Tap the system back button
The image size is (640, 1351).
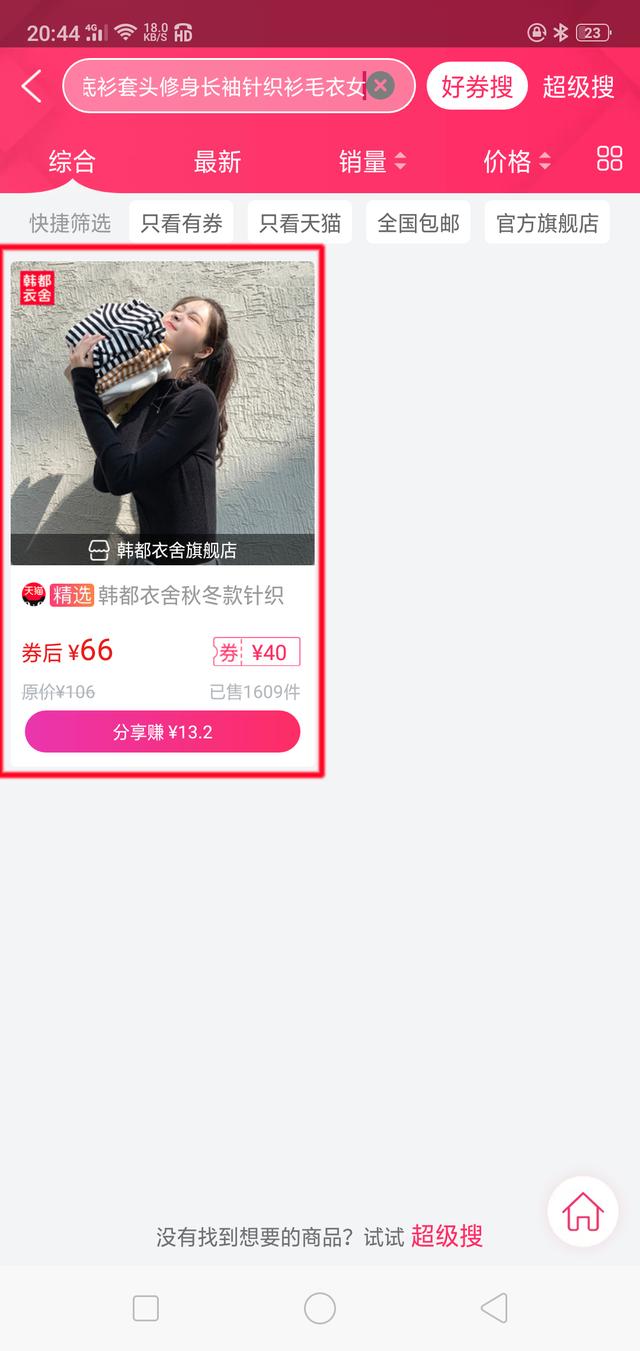493,1308
